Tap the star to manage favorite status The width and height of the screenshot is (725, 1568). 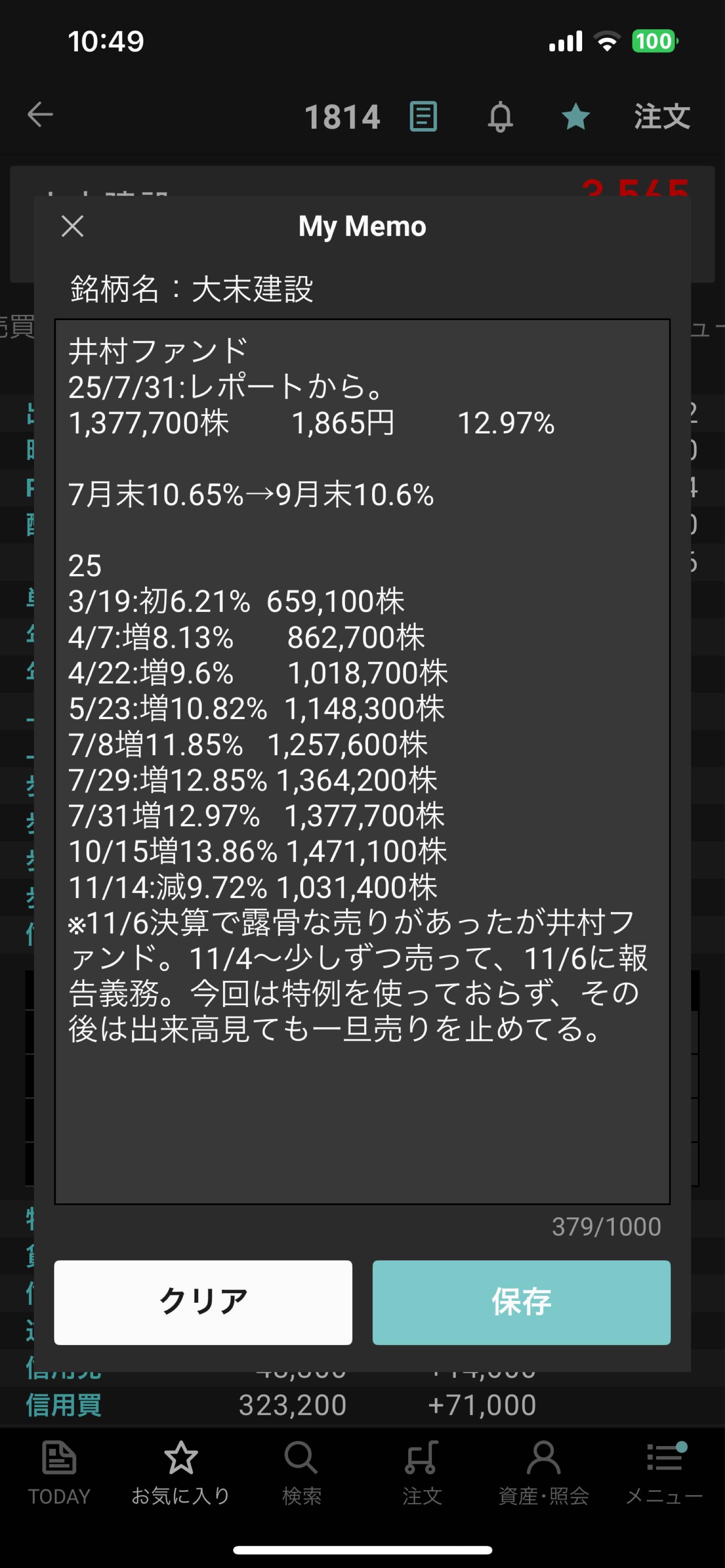(x=575, y=116)
